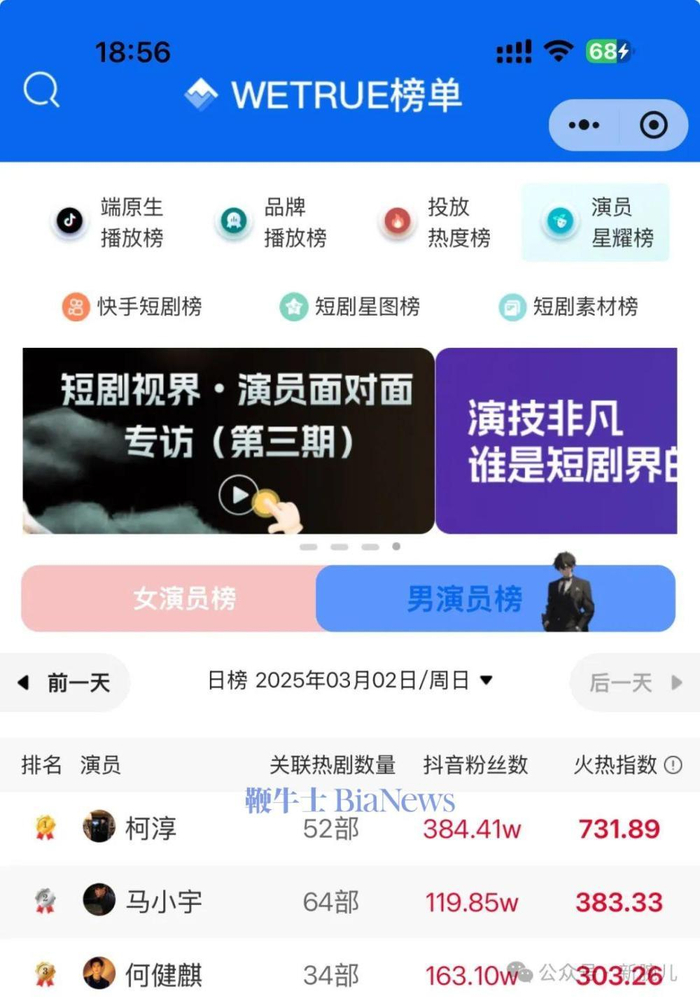Open 短剧星图榜
The width and height of the screenshot is (700, 1001).
[x=350, y=307]
